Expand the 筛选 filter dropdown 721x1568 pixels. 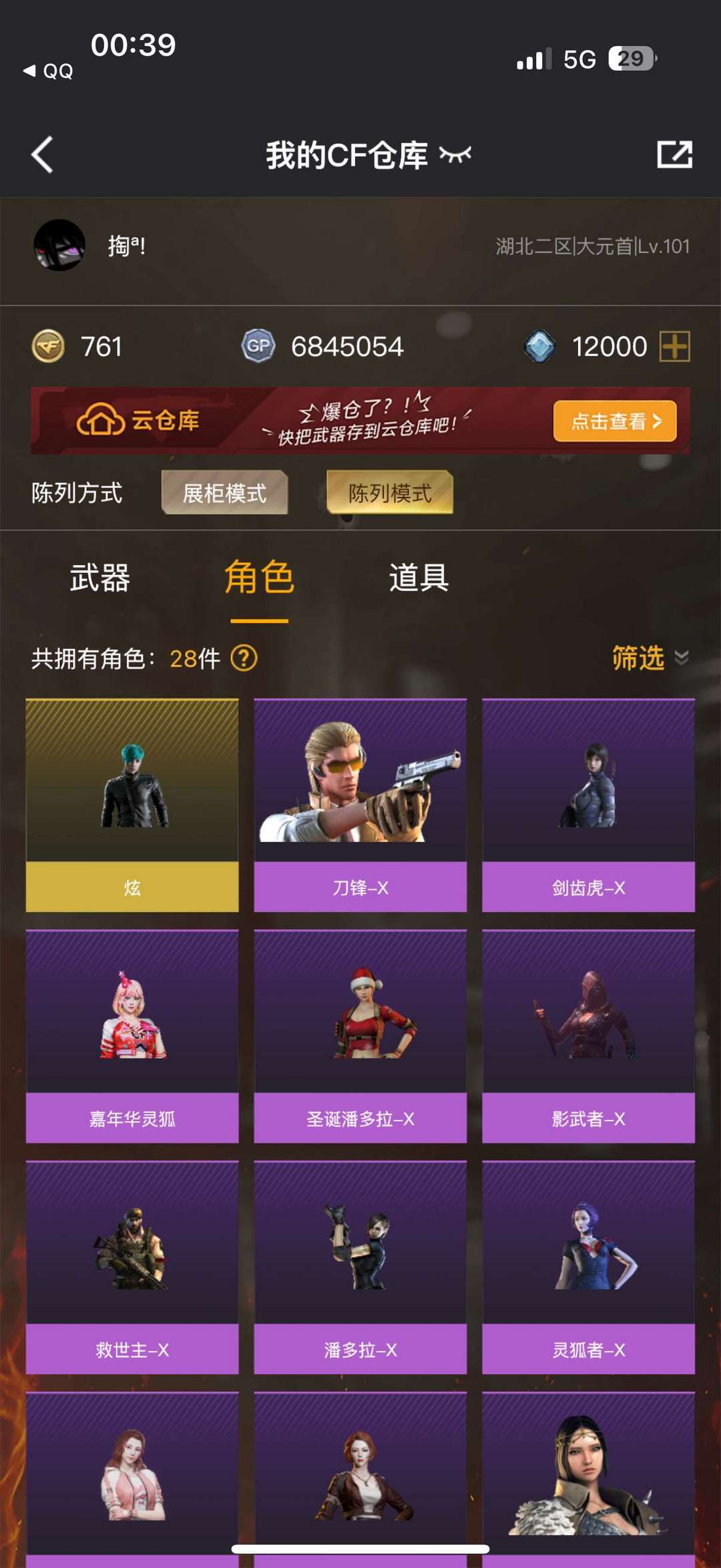(x=650, y=658)
